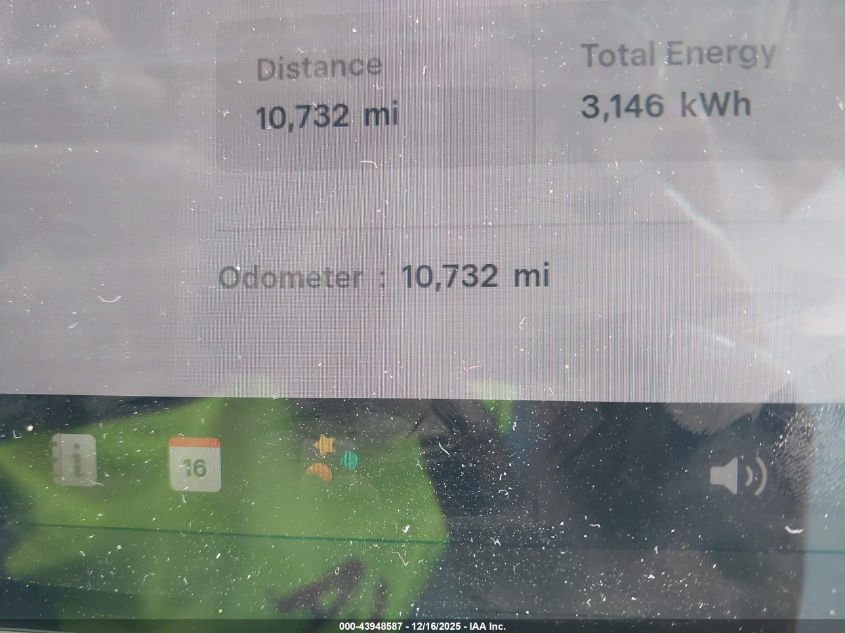Screen dimensions: 845x633
Task: Tap the volume speaker icon
Action: [x=737, y=475]
